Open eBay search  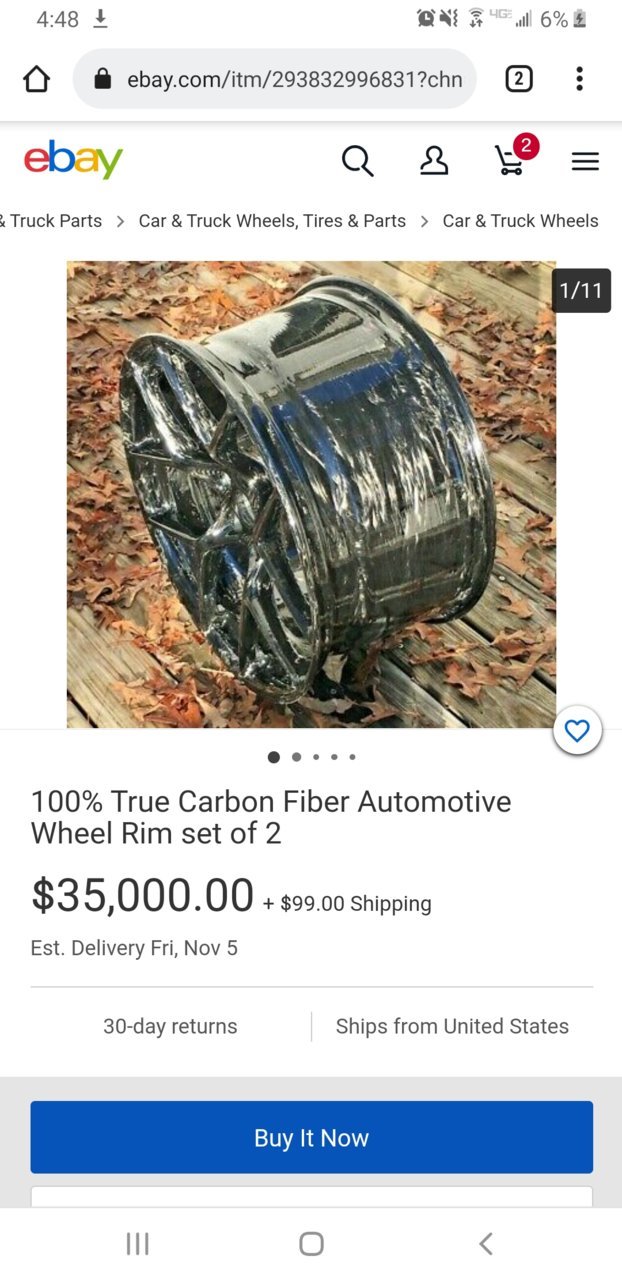click(x=357, y=160)
